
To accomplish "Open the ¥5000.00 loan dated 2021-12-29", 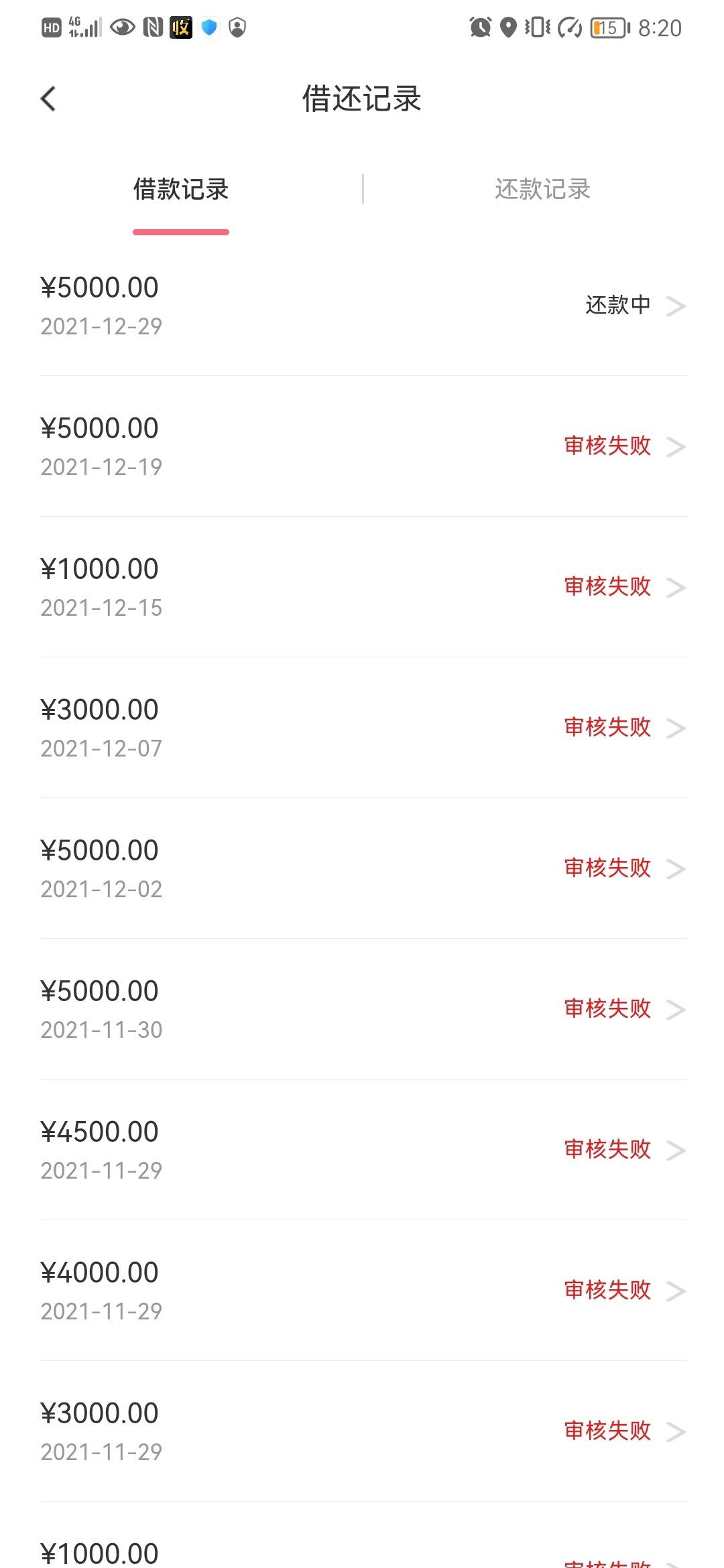I will [362, 306].
